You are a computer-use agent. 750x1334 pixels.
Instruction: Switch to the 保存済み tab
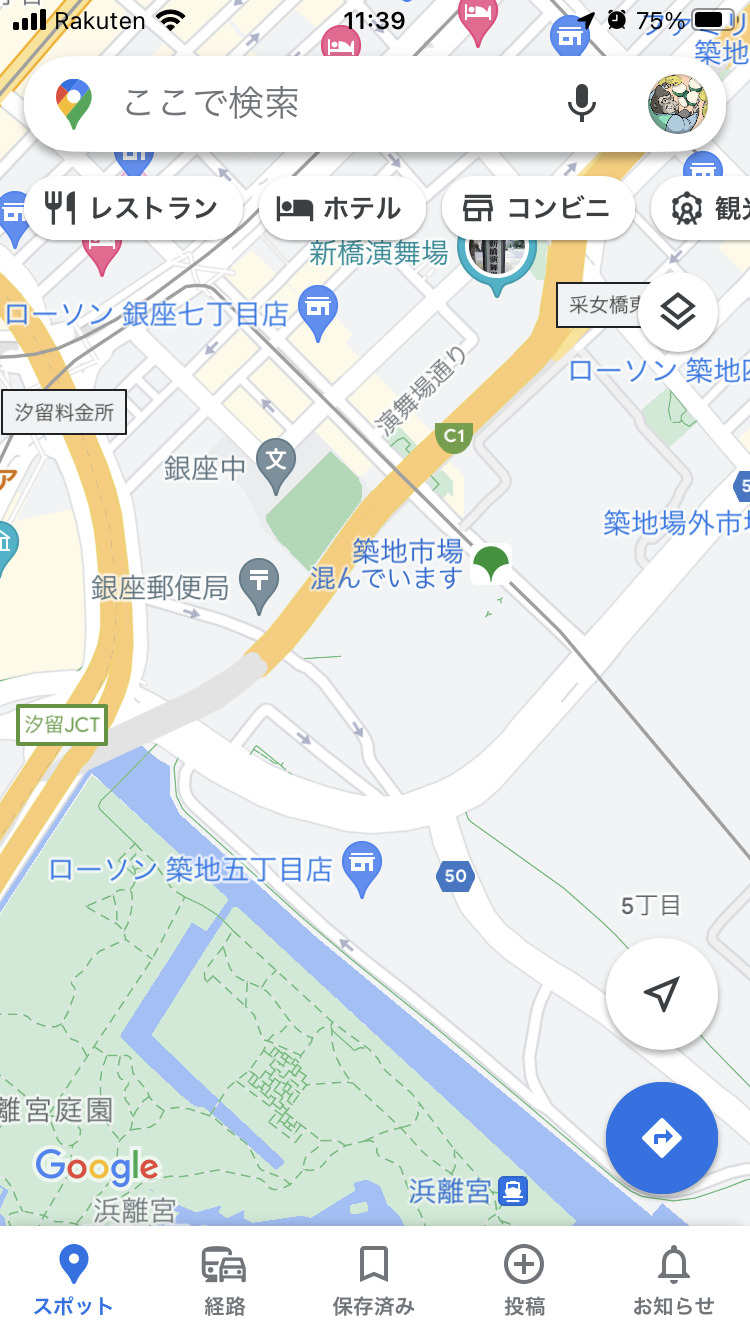tap(374, 1280)
